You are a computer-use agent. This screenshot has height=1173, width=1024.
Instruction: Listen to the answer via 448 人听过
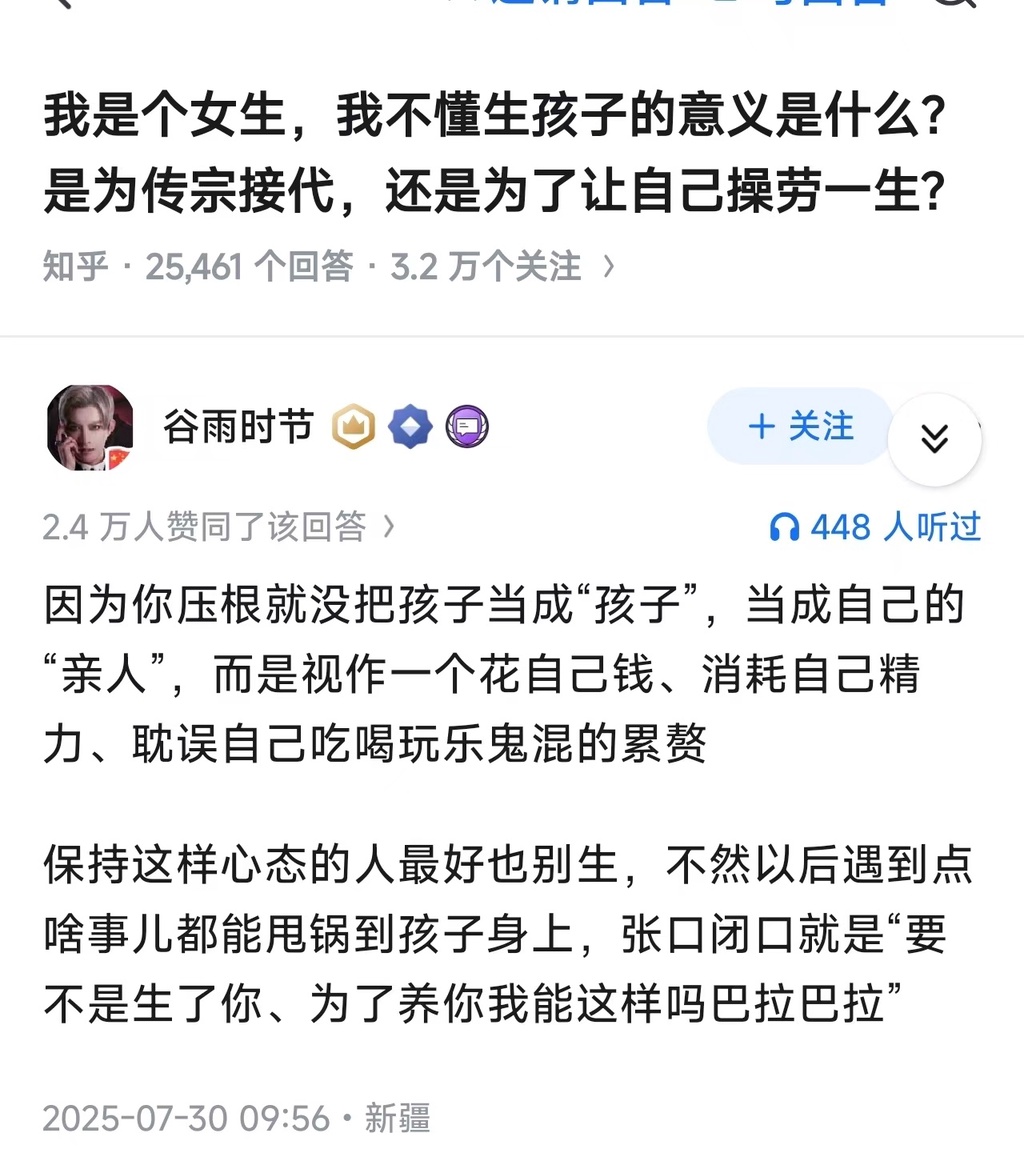pos(876,527)
